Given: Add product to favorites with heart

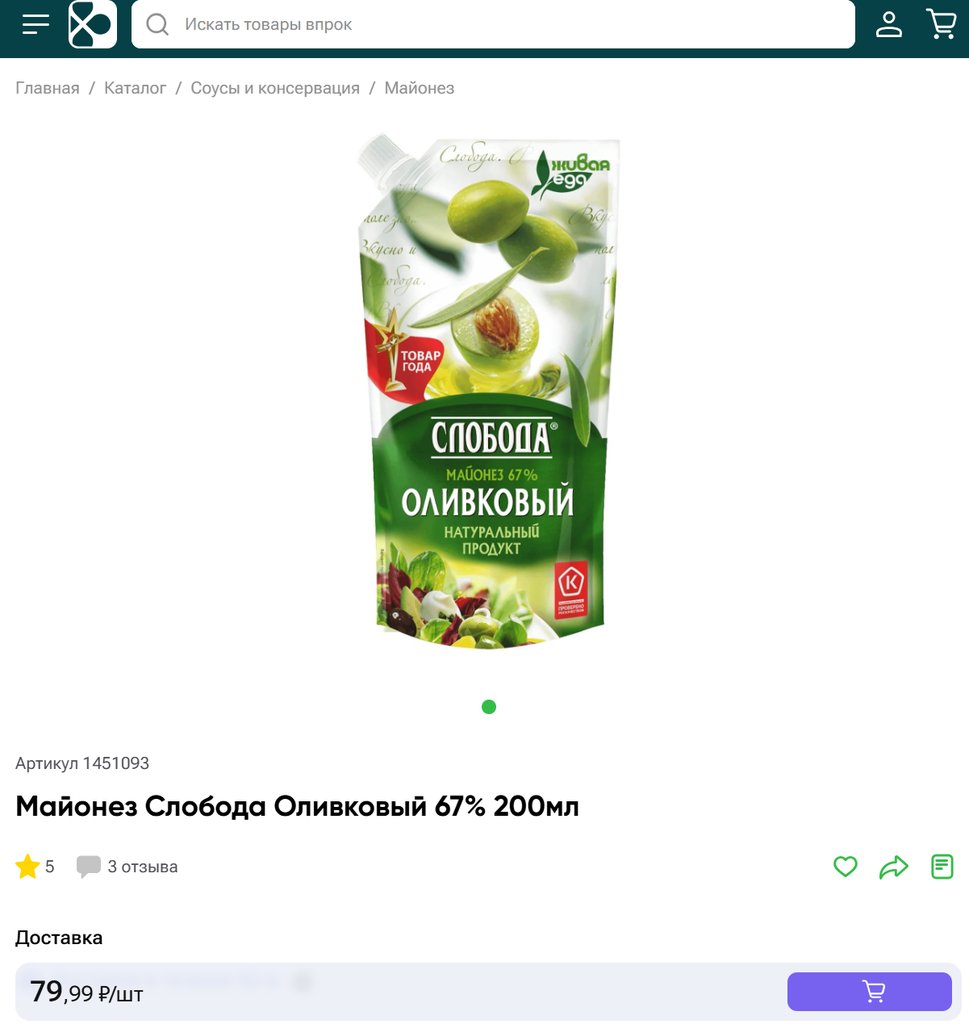Looking at the screenshot, I should 845,866.
